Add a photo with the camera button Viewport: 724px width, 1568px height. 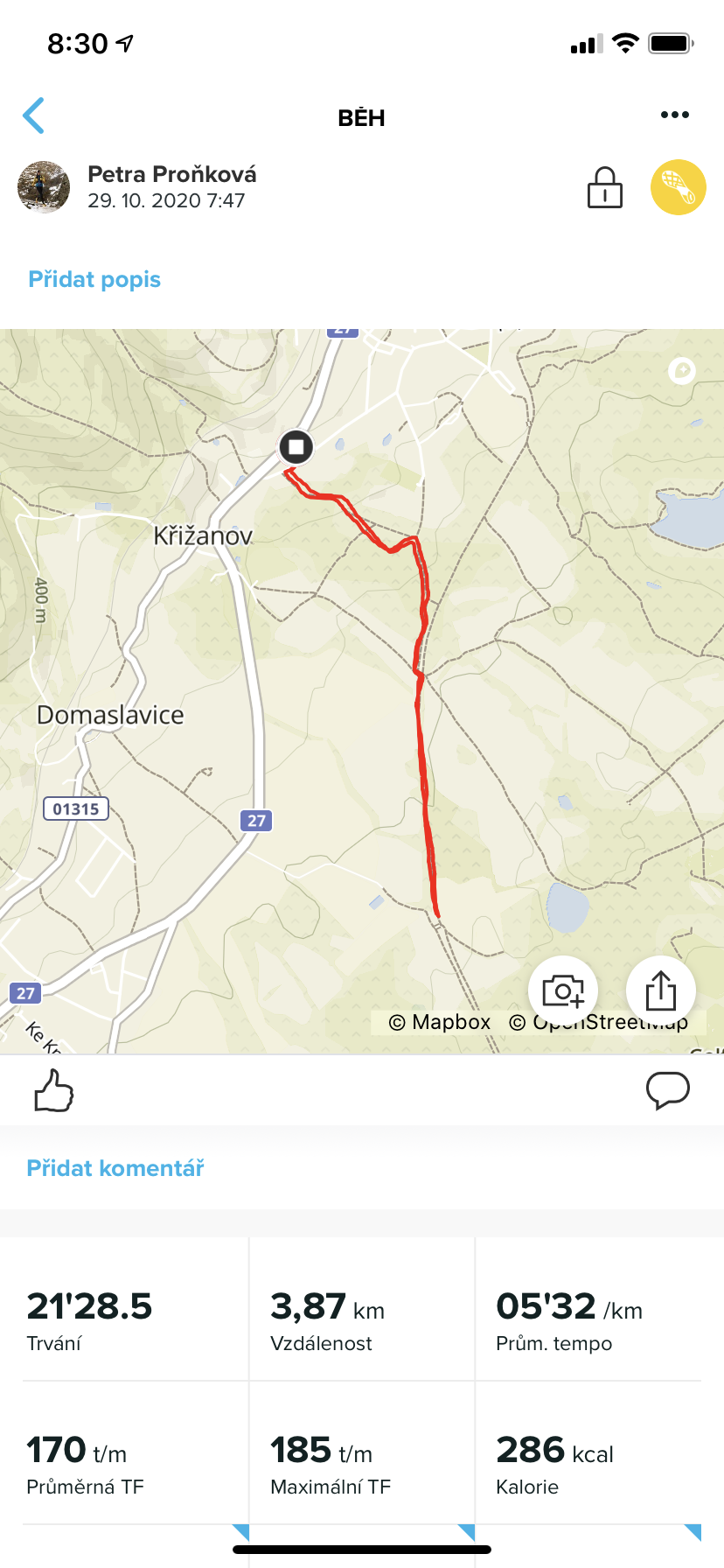pos(563,990)
